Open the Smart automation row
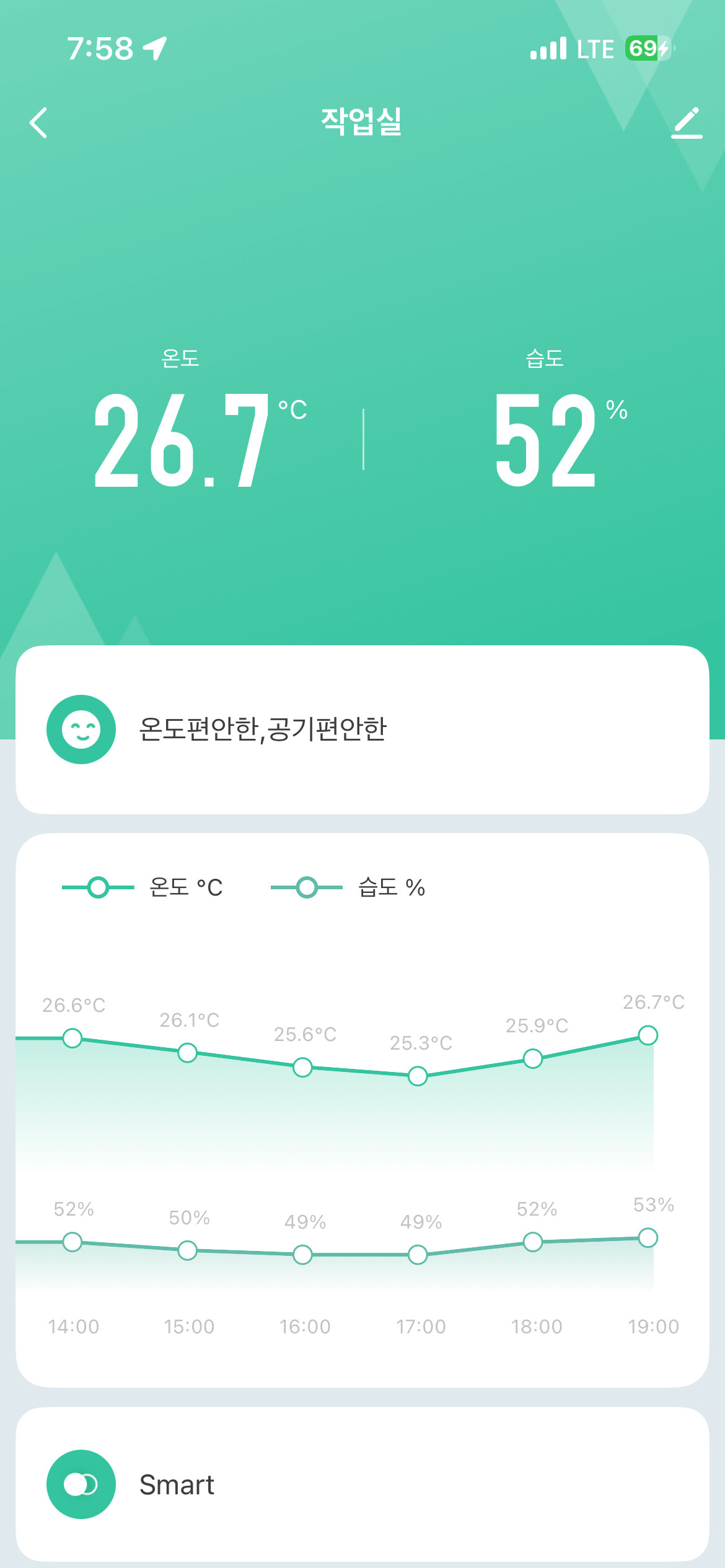The height and width of the screenshot is (1568, 725). pyautogui.click(x=362, y=1484)
